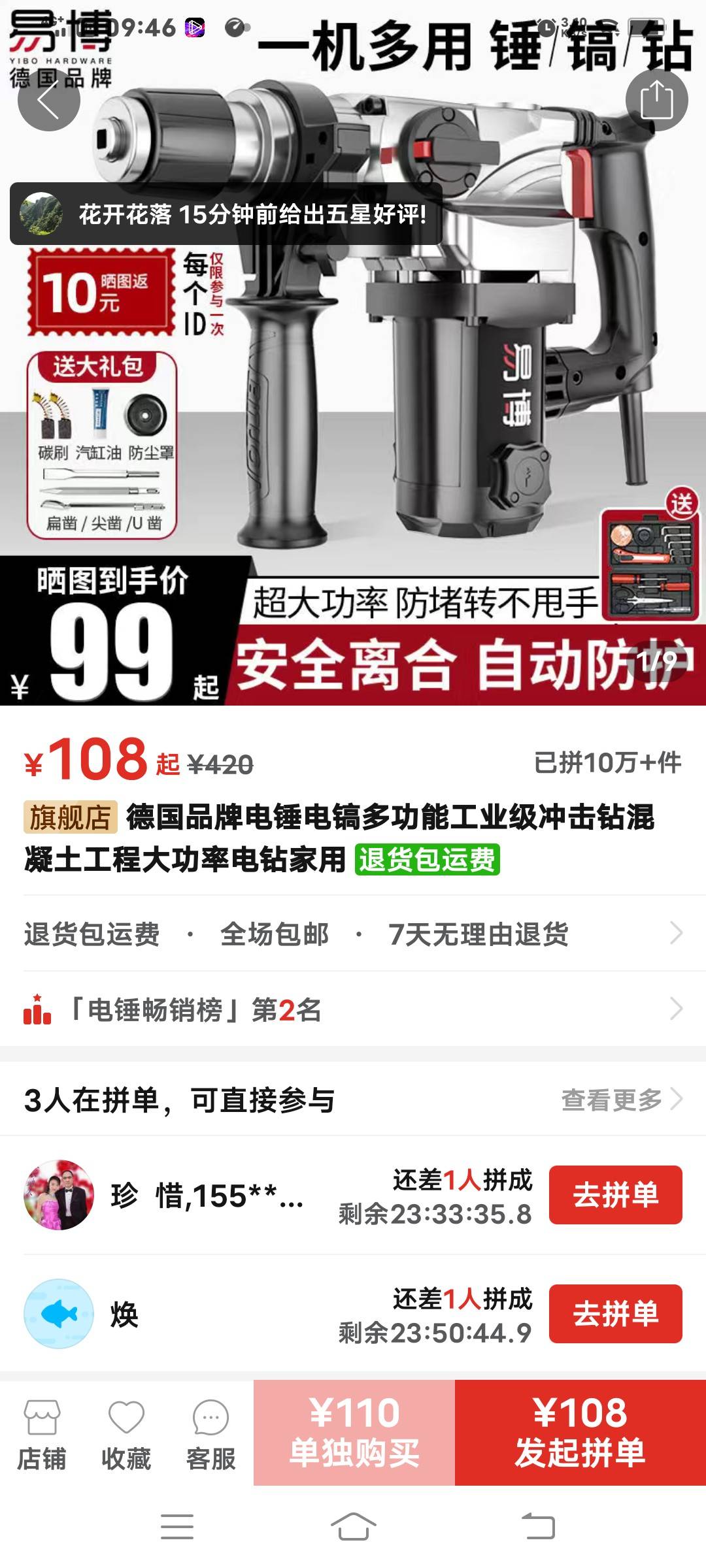Go back using the top-left arrow
The image size is (706, 1568).
pos(49,100)
